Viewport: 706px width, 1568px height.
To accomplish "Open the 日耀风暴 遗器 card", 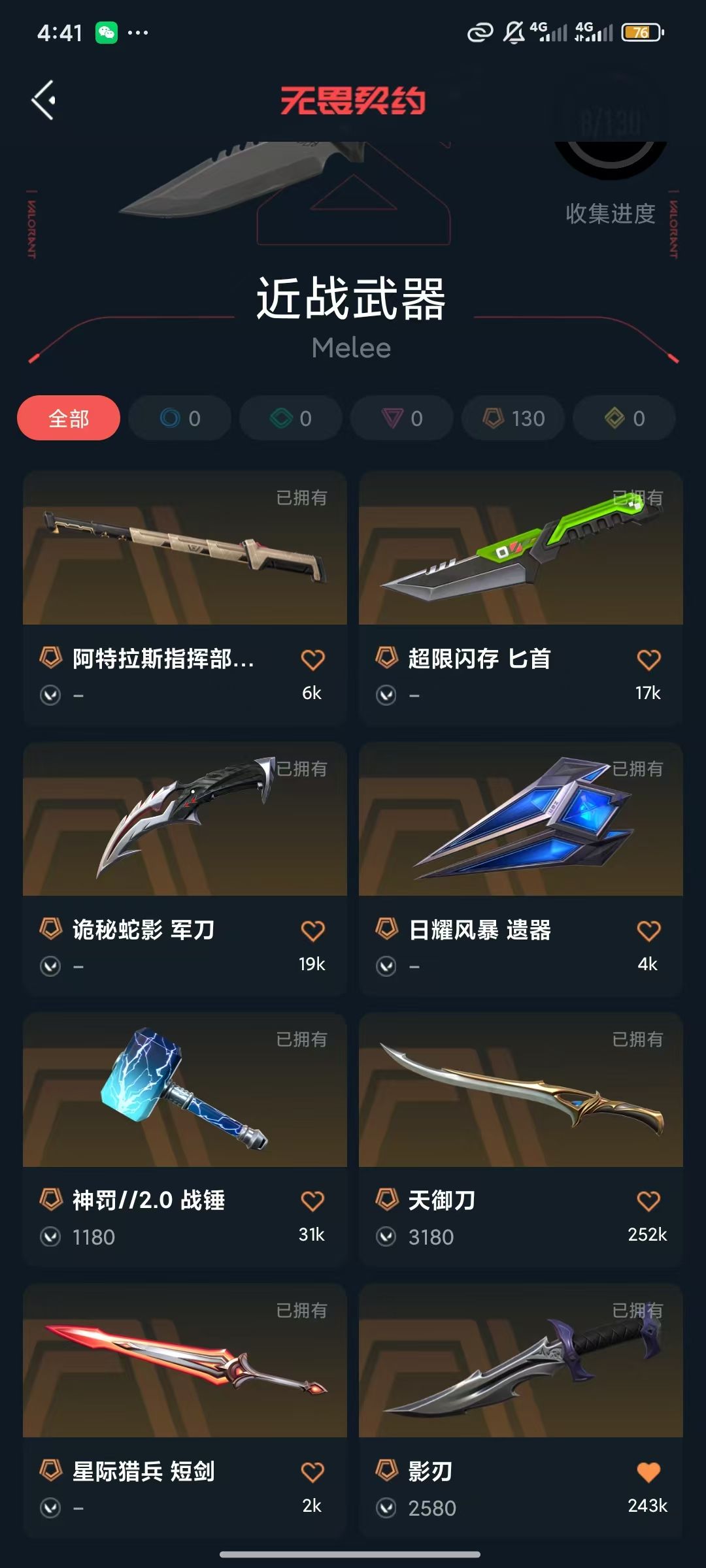I will click(x=521, y=869).
